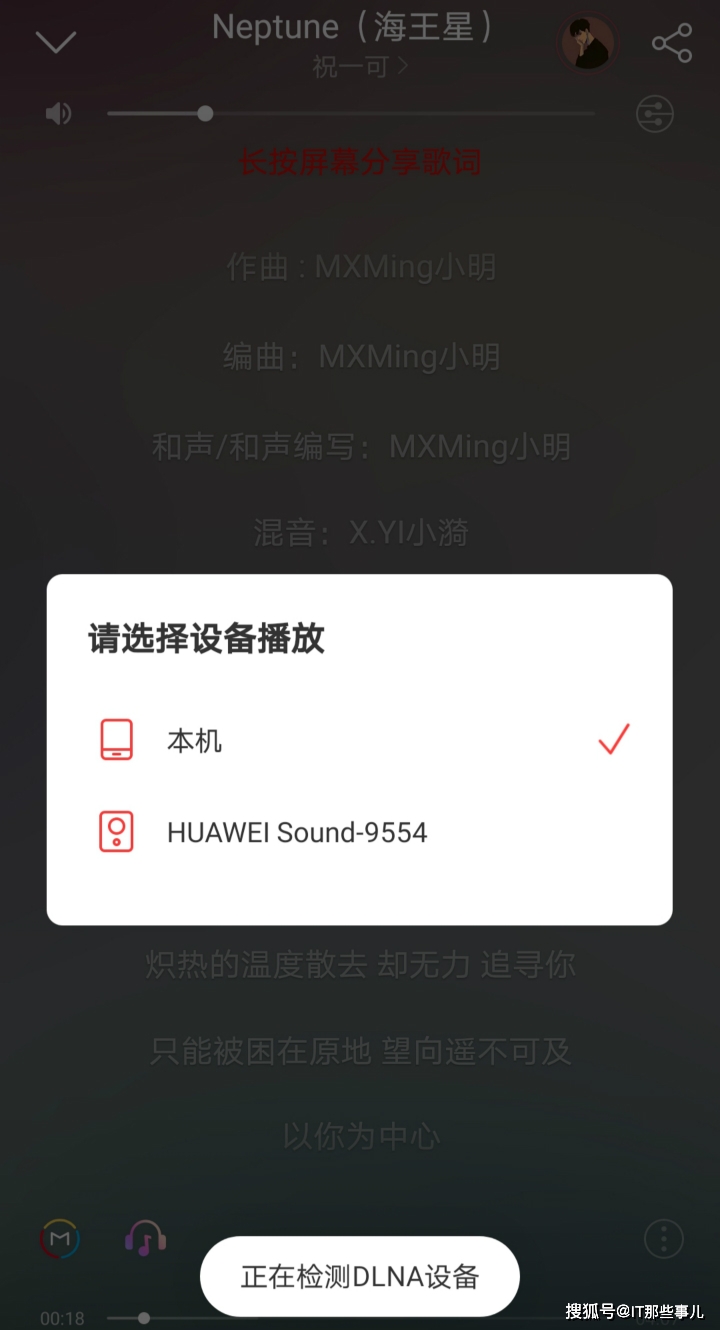Choose HUAWEI Sound-9554 for playback
This screenshot has width=720, height=1330.
click(x=359, y=832)
